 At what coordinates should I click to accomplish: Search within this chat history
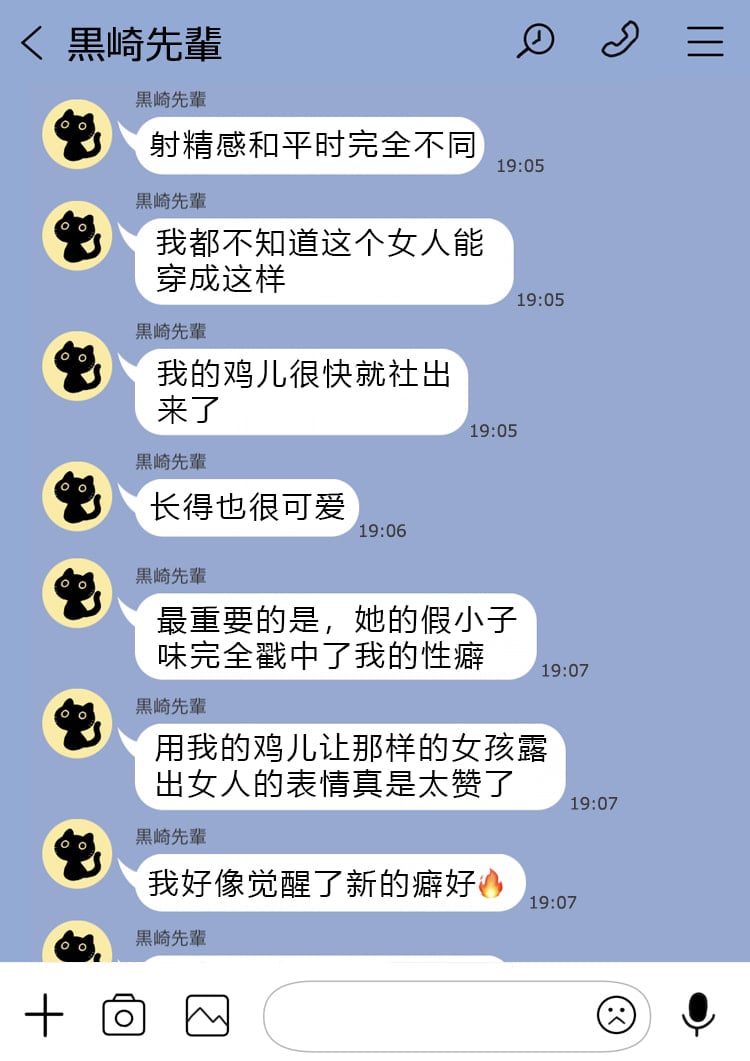[535, 41]
